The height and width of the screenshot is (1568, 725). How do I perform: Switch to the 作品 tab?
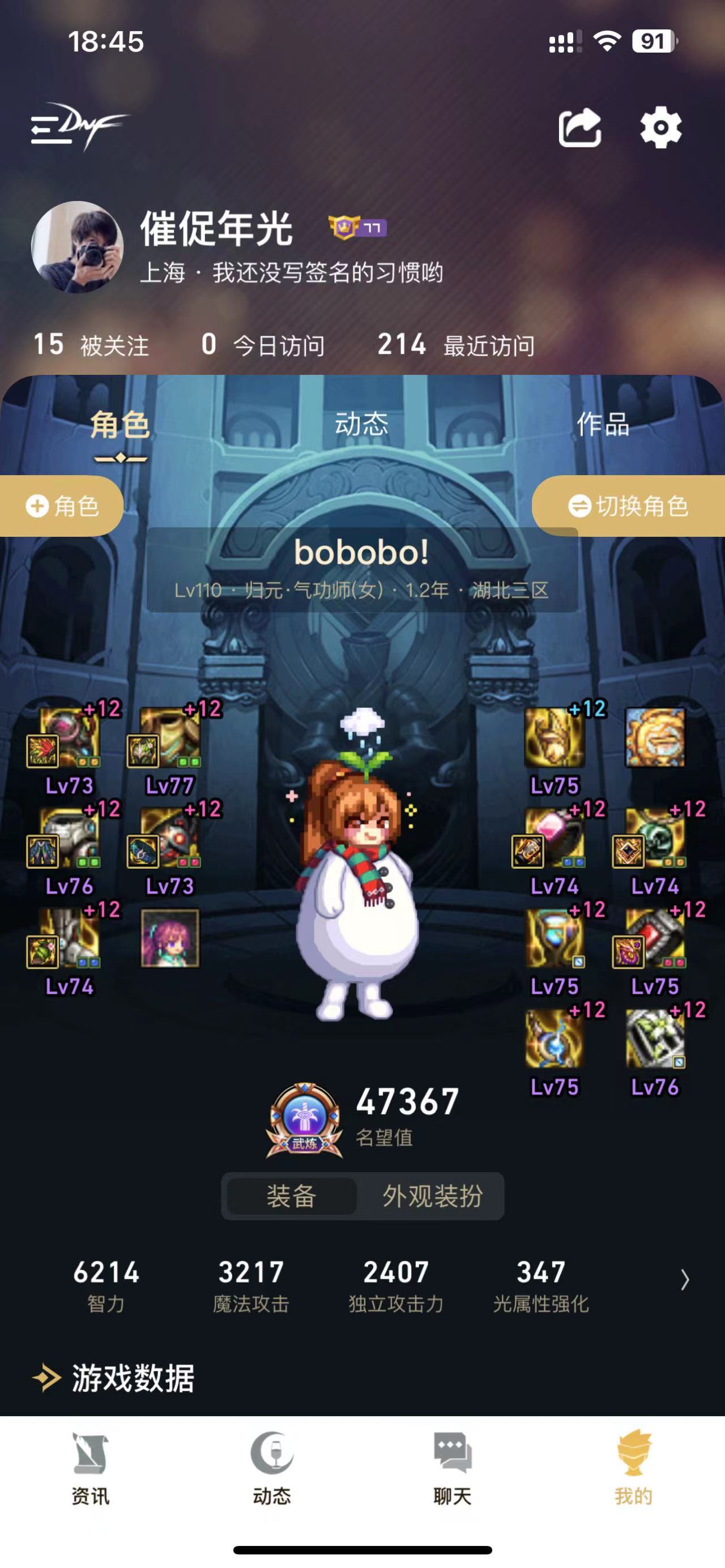tap(603, 424)
